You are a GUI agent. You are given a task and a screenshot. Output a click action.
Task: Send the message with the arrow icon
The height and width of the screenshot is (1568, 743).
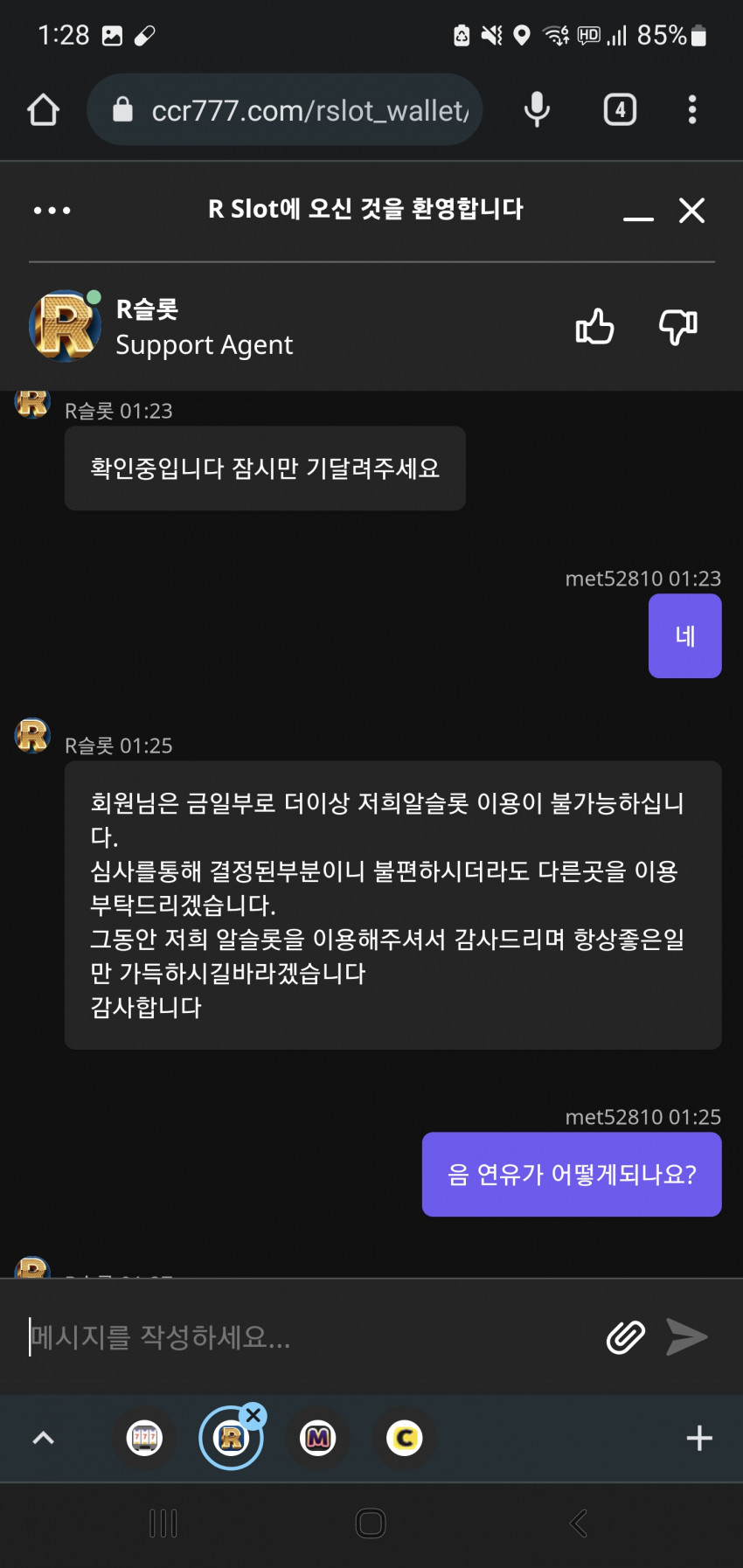tap(687, 1336)
